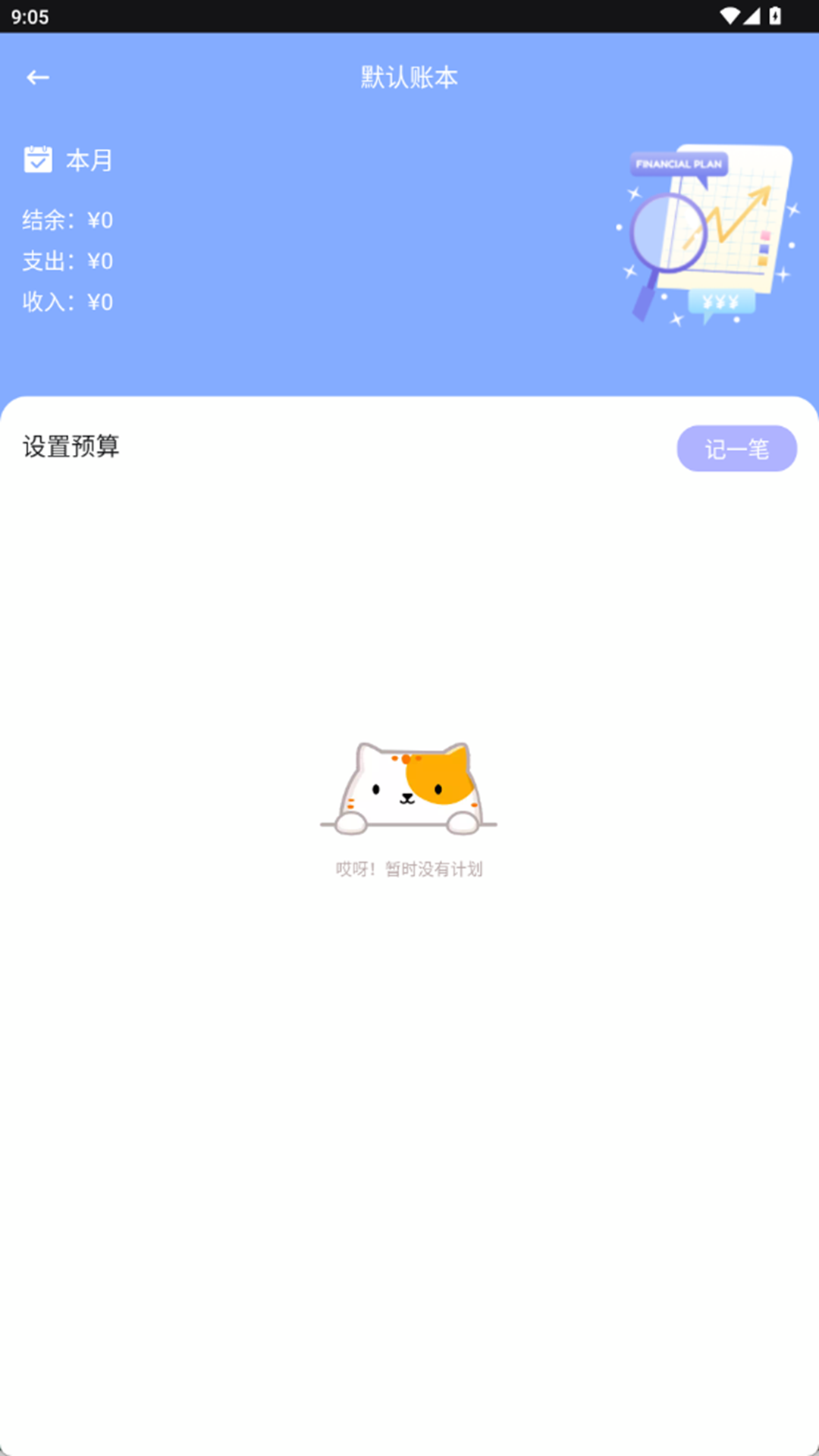The image size is (819, 1456).
Task: Tap the back arrow to exit account book
Action: point(37,77)
